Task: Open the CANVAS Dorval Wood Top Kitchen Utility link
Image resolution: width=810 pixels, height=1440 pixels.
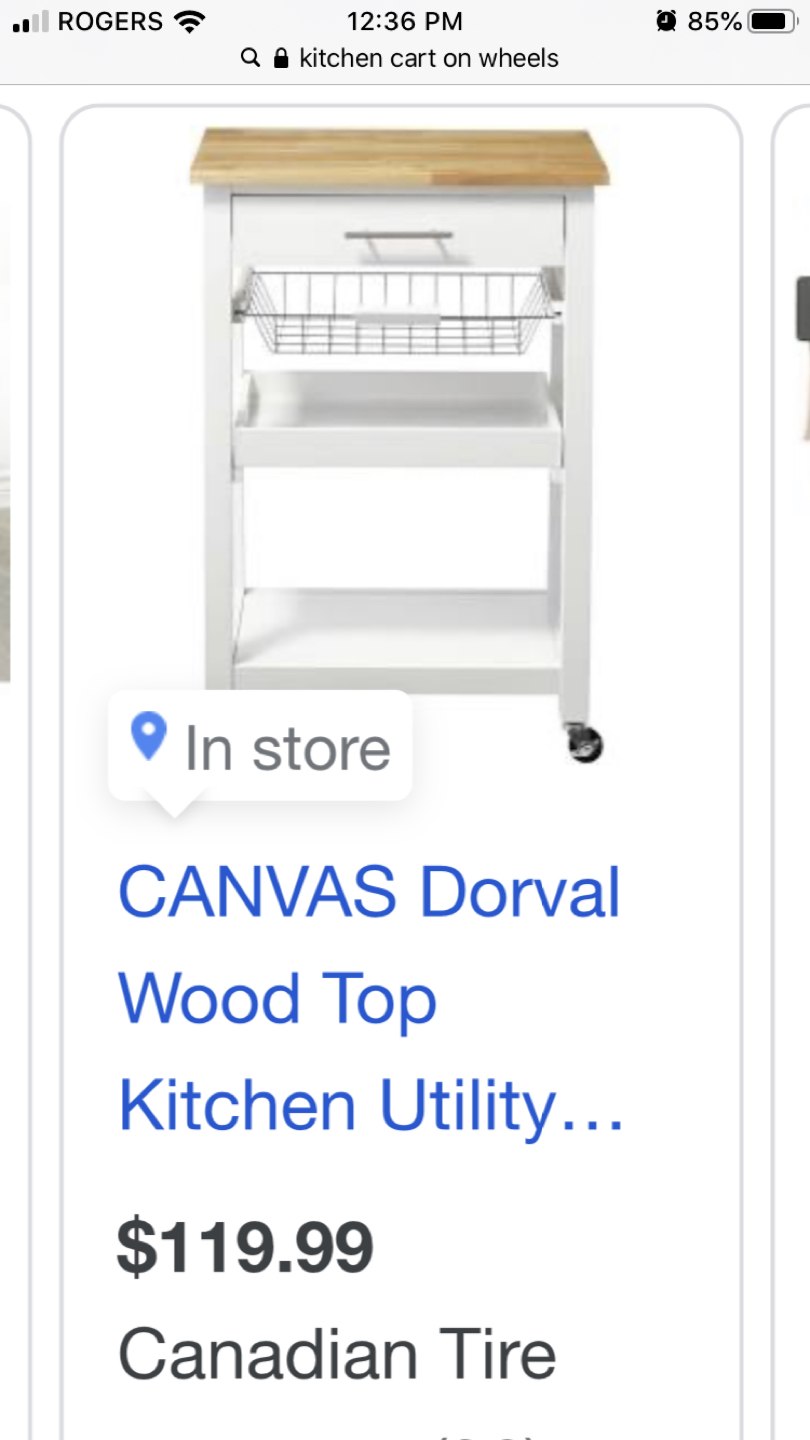Action: pyautogui.click(x=370, y=998)
